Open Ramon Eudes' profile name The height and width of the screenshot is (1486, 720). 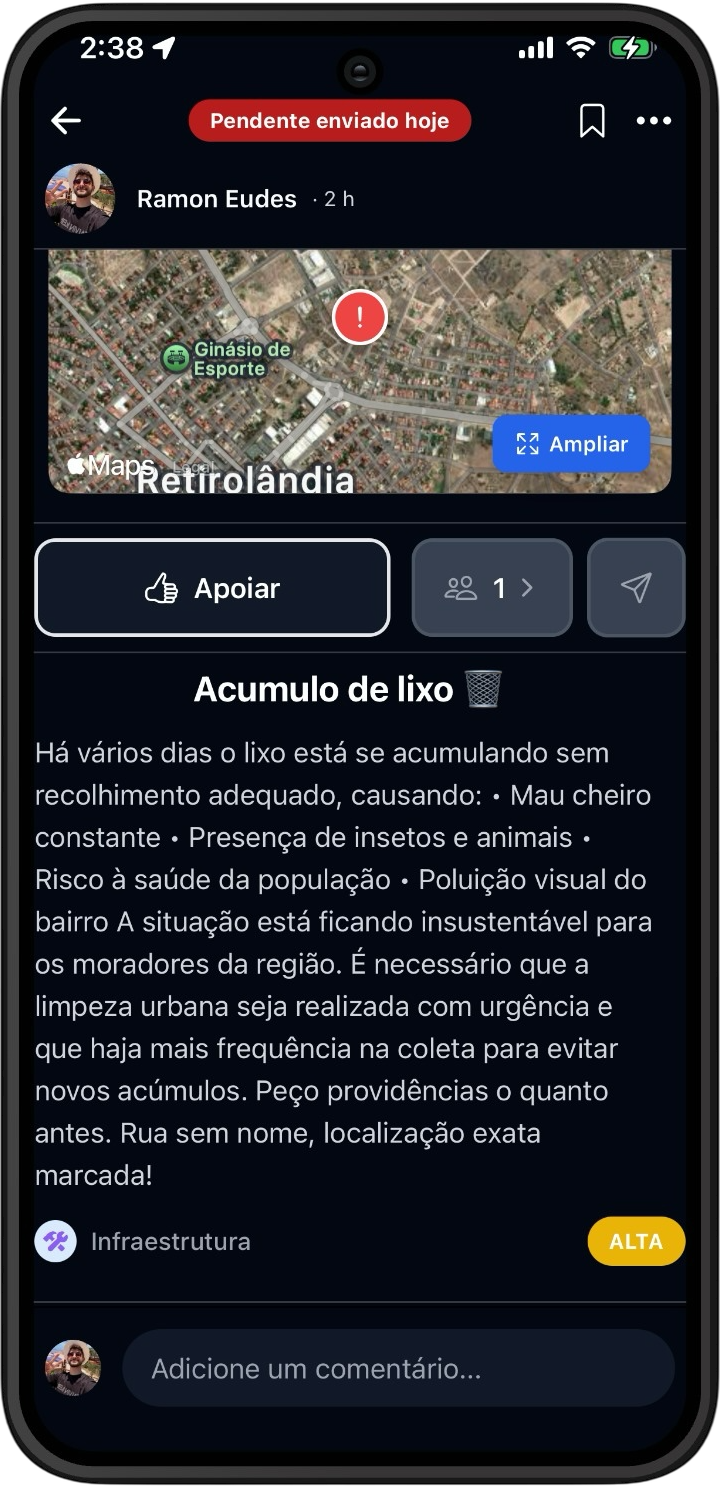(x=216, y=198)
